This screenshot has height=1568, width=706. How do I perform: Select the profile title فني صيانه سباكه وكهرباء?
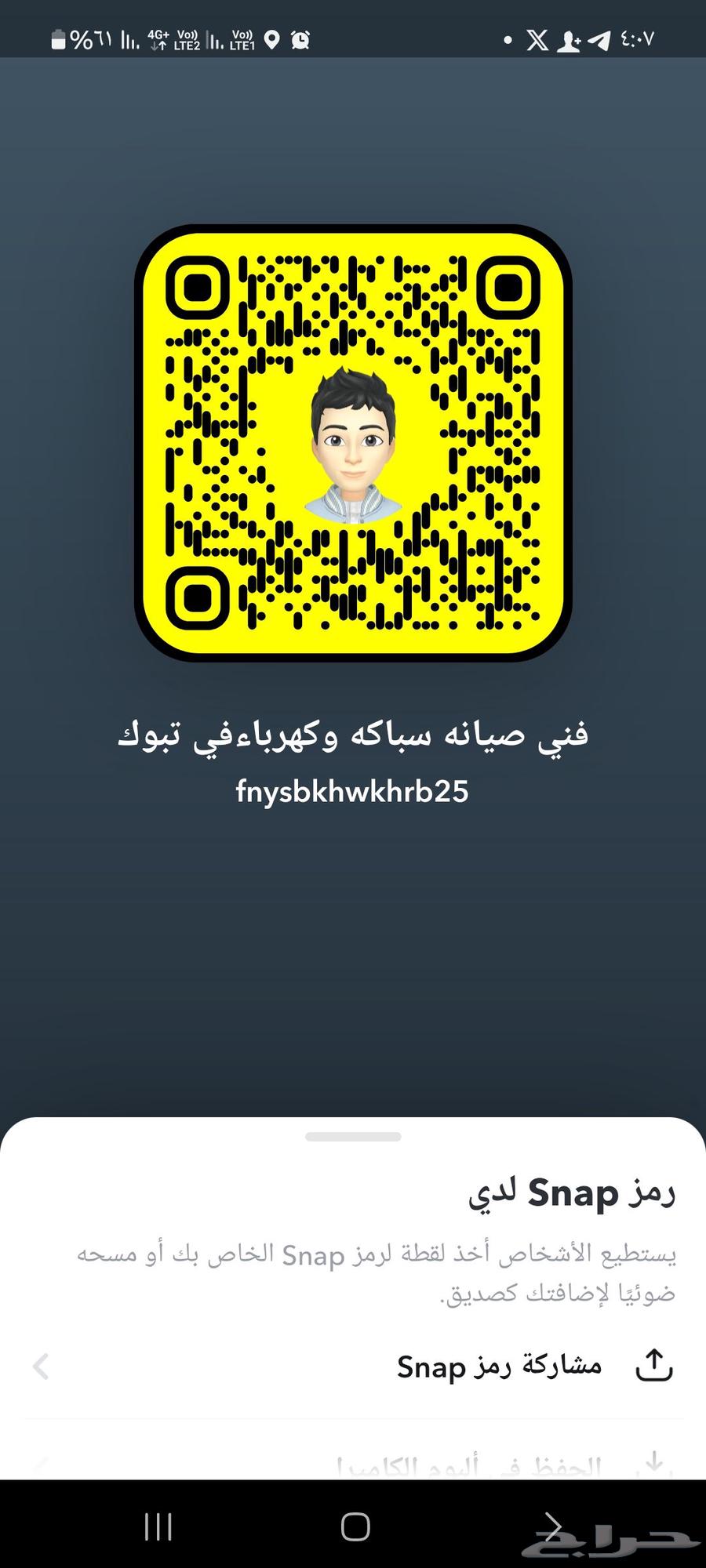(x=353, y=735)
